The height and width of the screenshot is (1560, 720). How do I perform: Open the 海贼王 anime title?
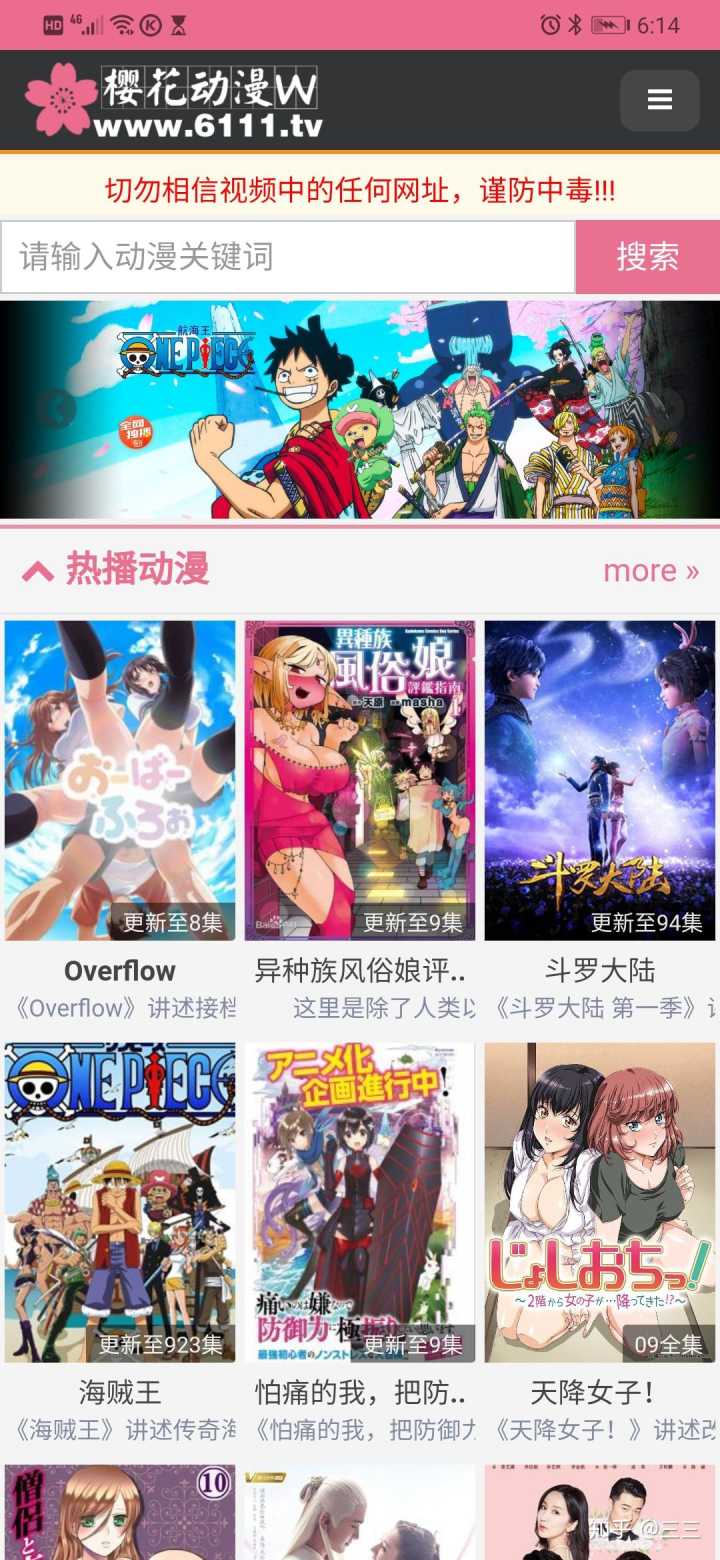click(x=119, y=1392)
